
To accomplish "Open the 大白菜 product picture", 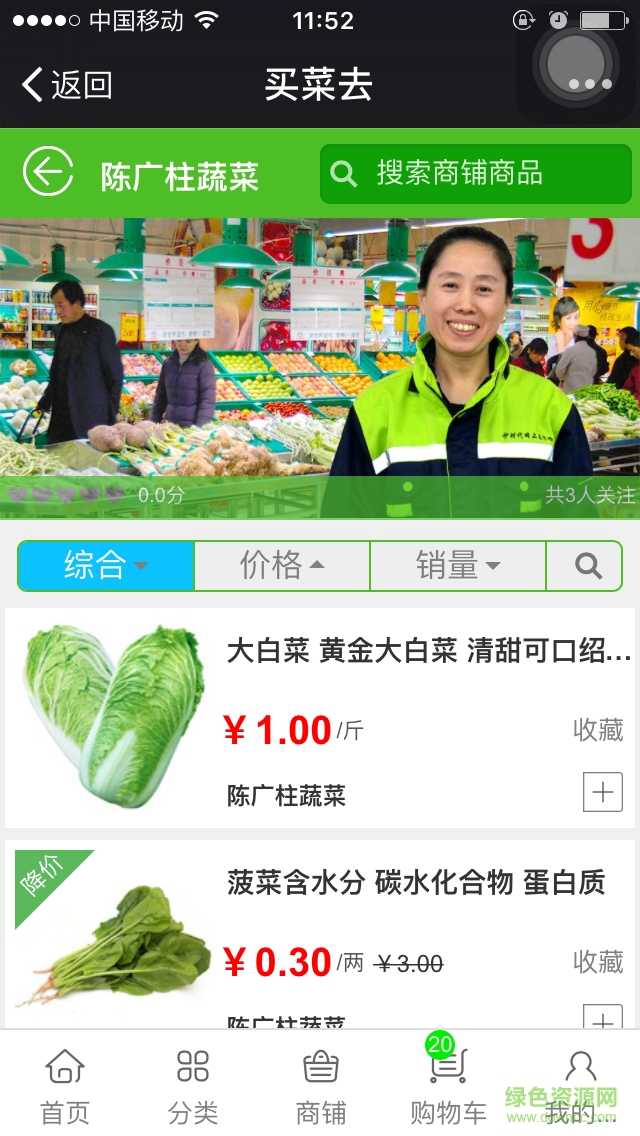I will coord(112,716).
